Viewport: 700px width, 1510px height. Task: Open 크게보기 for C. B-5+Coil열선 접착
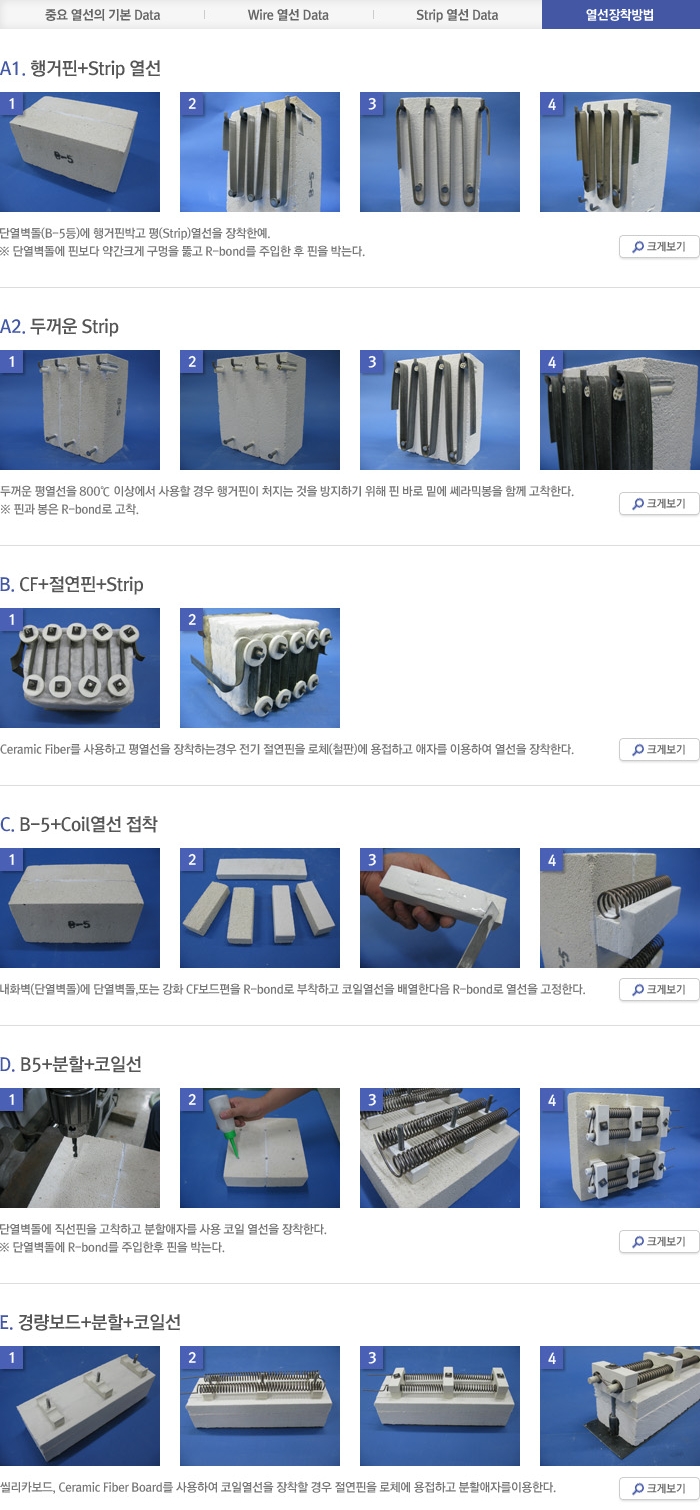click(x=659, y=990)
